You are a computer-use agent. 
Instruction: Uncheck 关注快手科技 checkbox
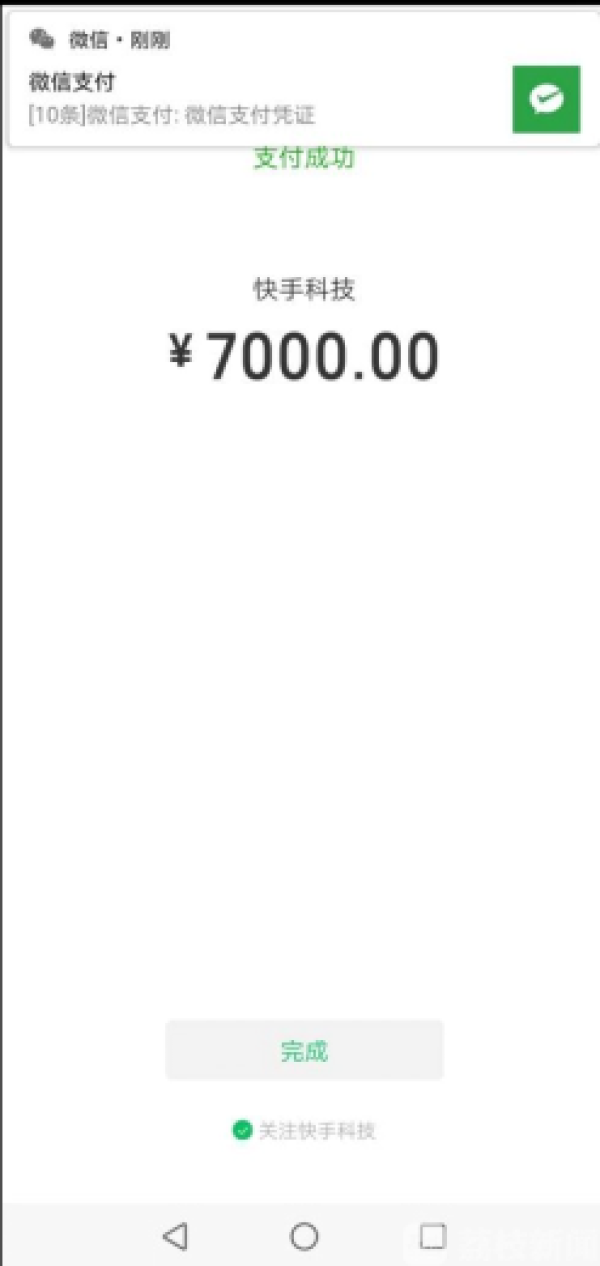pyautogui.click(x=242, y=1131)
